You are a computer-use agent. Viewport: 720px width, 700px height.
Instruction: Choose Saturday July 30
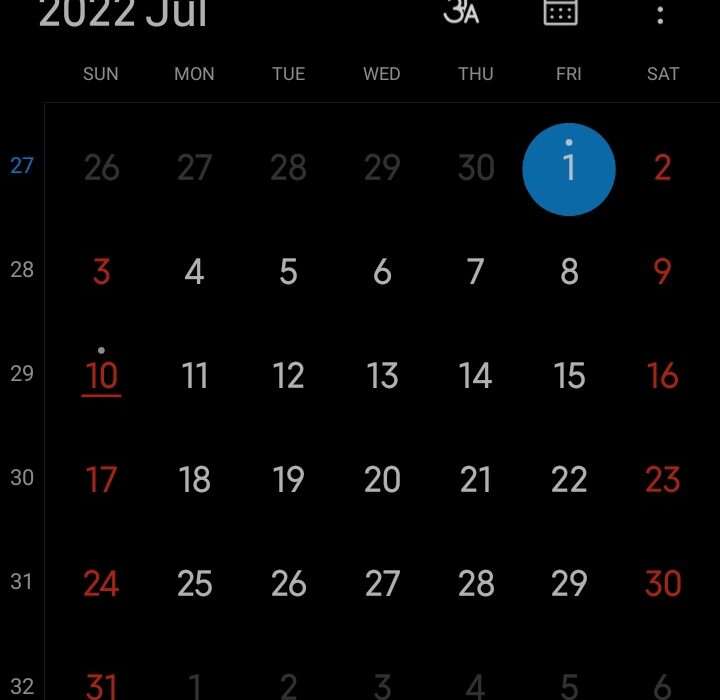[662, 584]
